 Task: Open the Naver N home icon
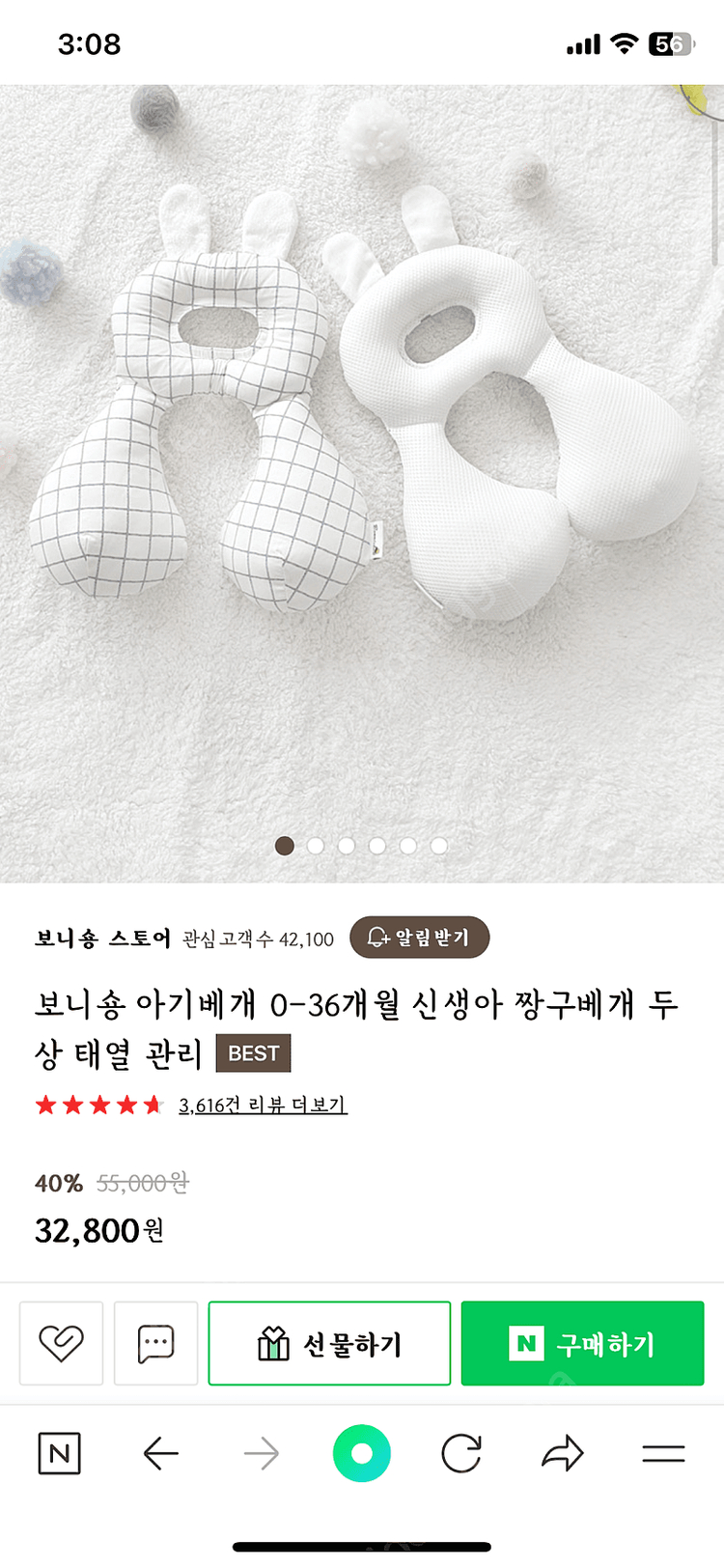coord(59,1453)
